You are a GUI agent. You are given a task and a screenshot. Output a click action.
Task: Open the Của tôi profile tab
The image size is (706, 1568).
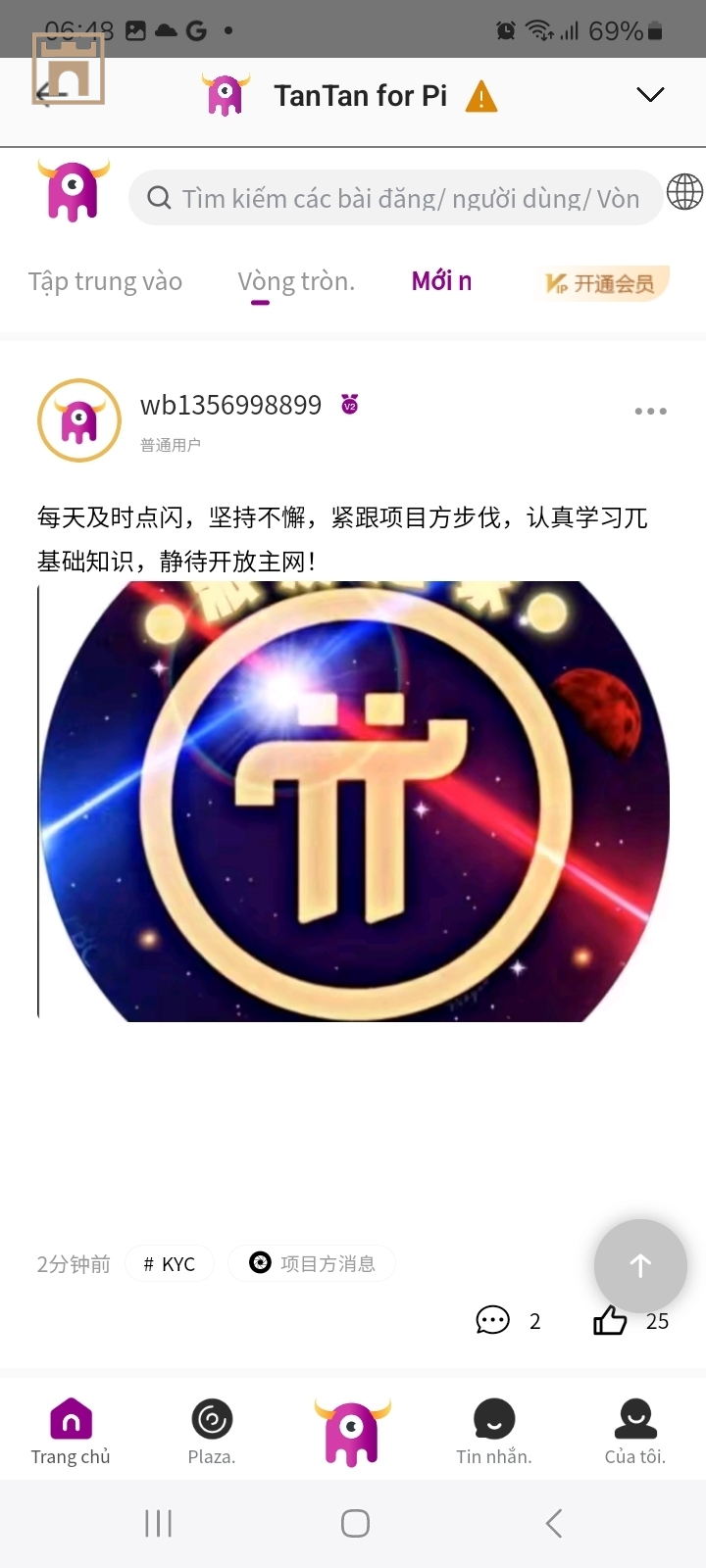click(635, 1431)
